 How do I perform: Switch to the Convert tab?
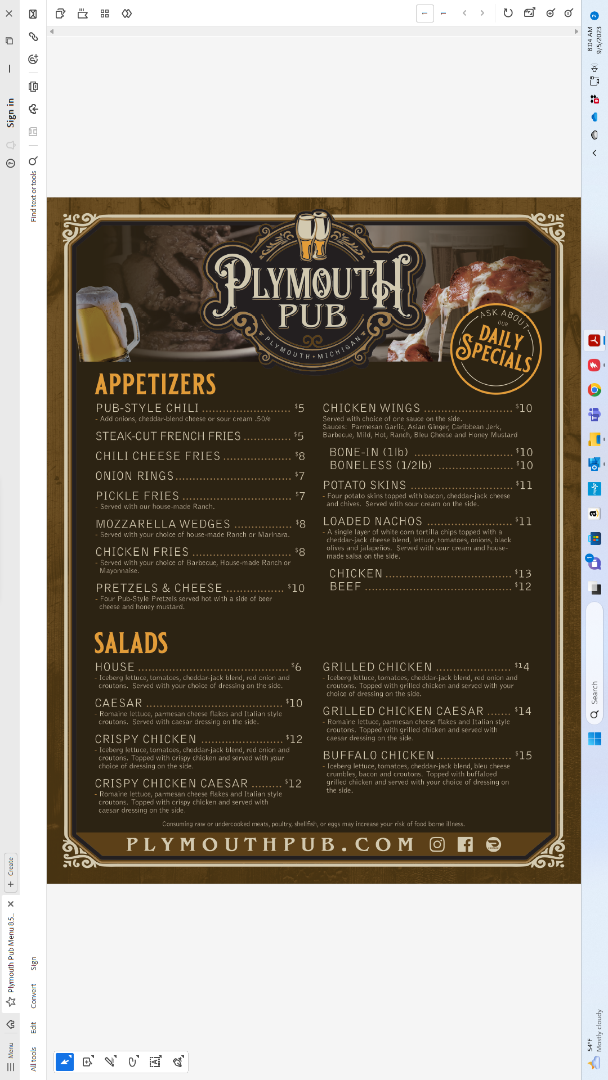pos(33,996)
